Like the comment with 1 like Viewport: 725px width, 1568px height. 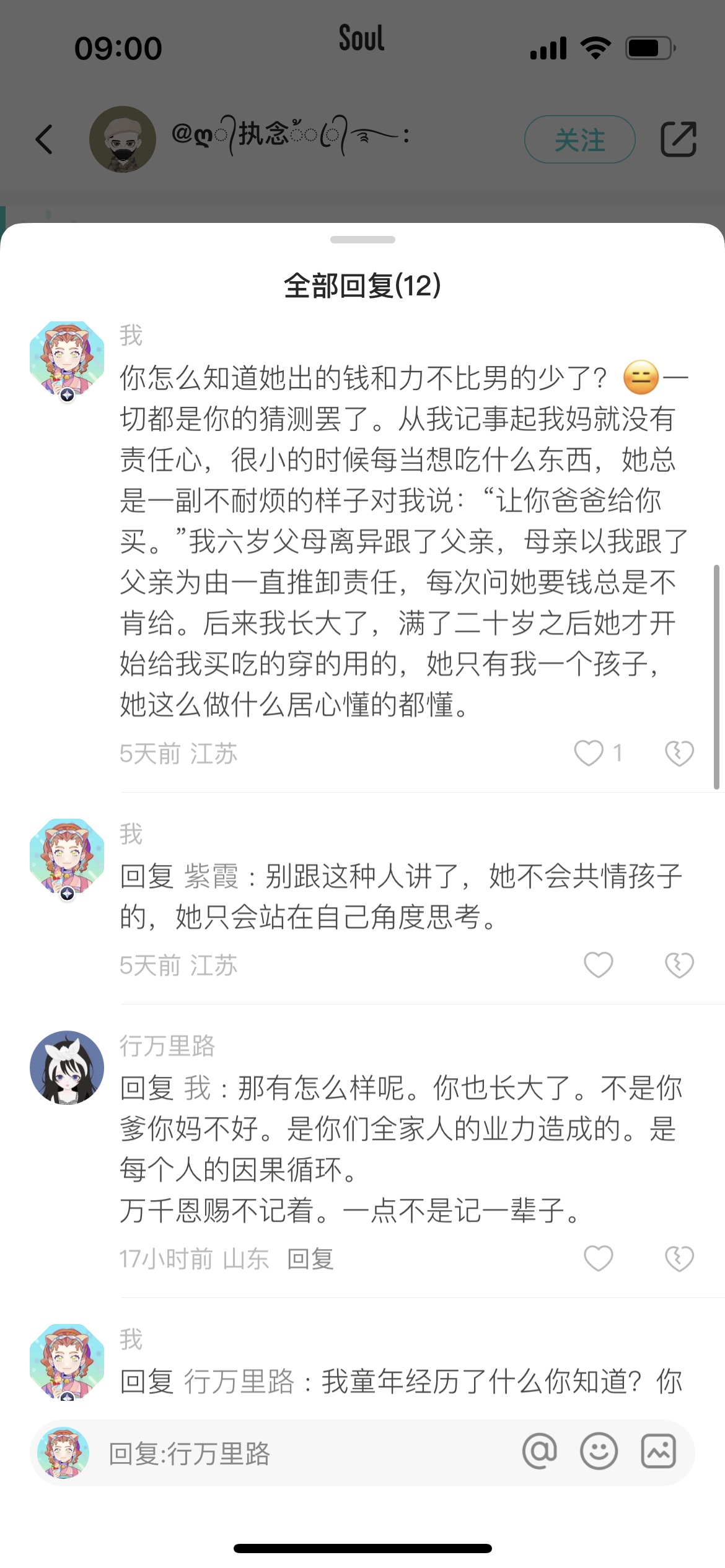[589, 753]
